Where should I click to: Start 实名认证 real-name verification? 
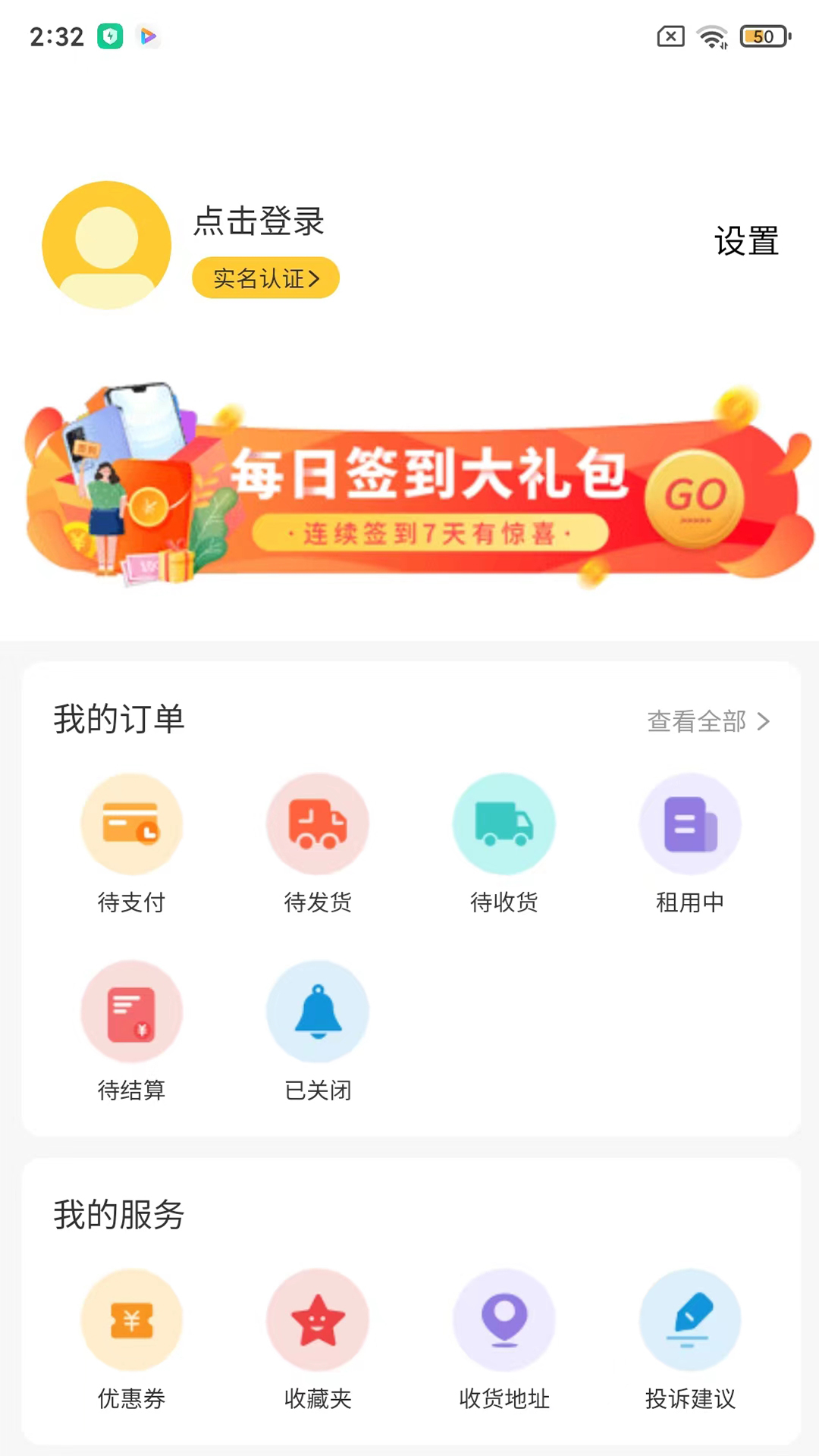[265, 278]
